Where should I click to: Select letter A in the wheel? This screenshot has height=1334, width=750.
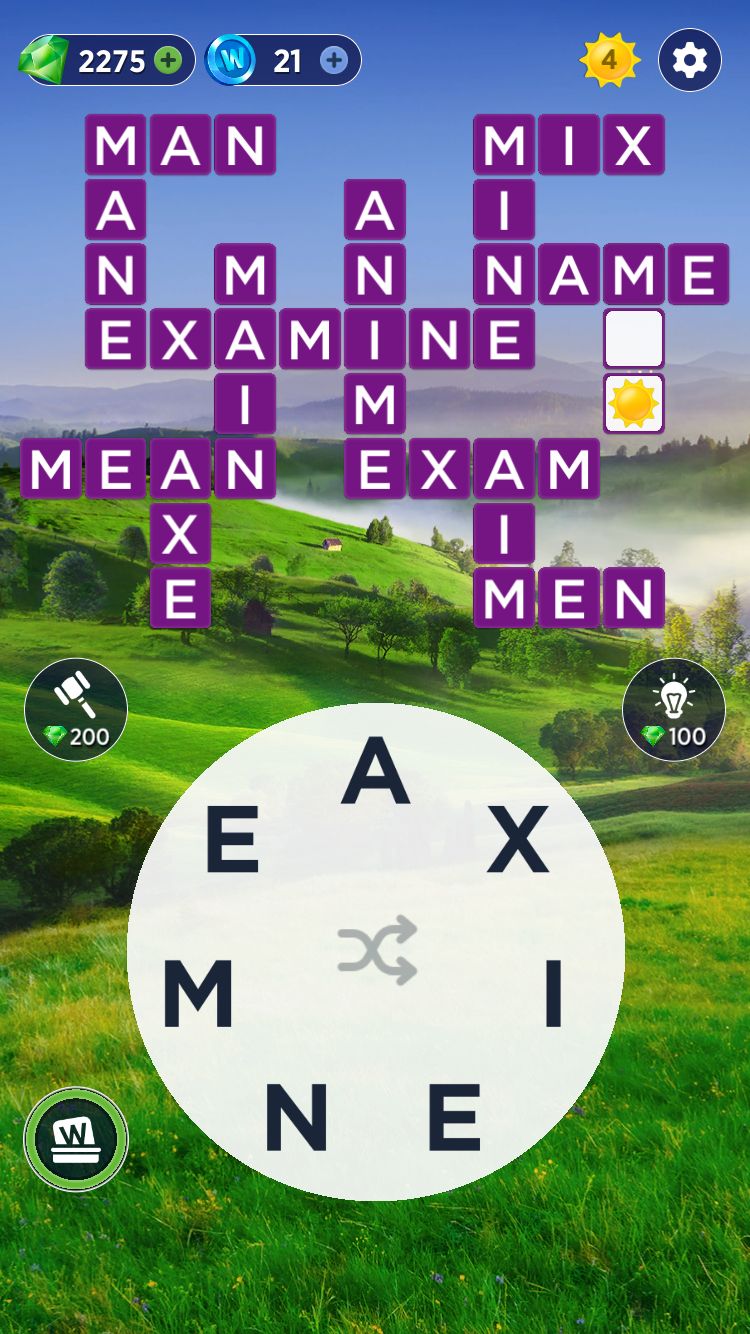coord(376,772)
